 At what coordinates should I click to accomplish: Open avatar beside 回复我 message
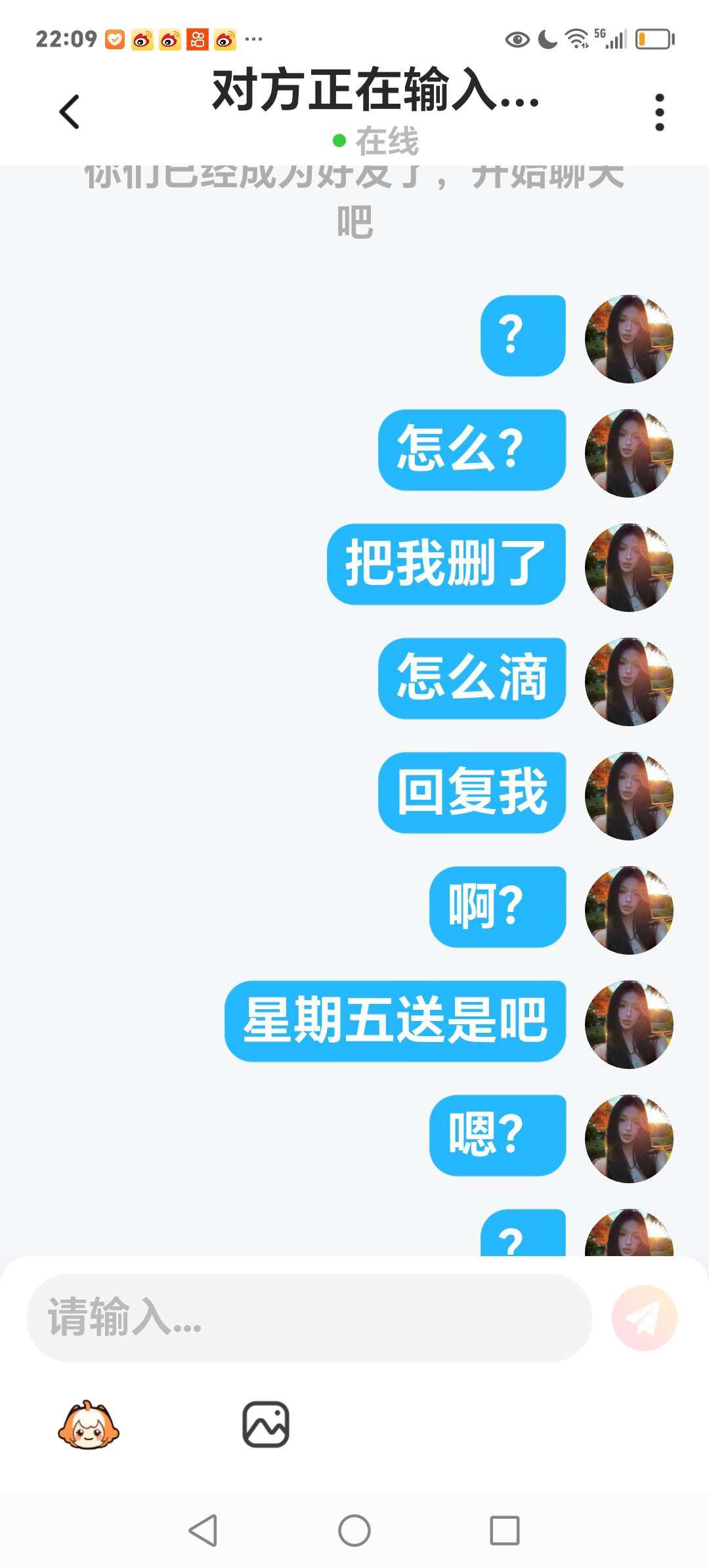(629, 796)
